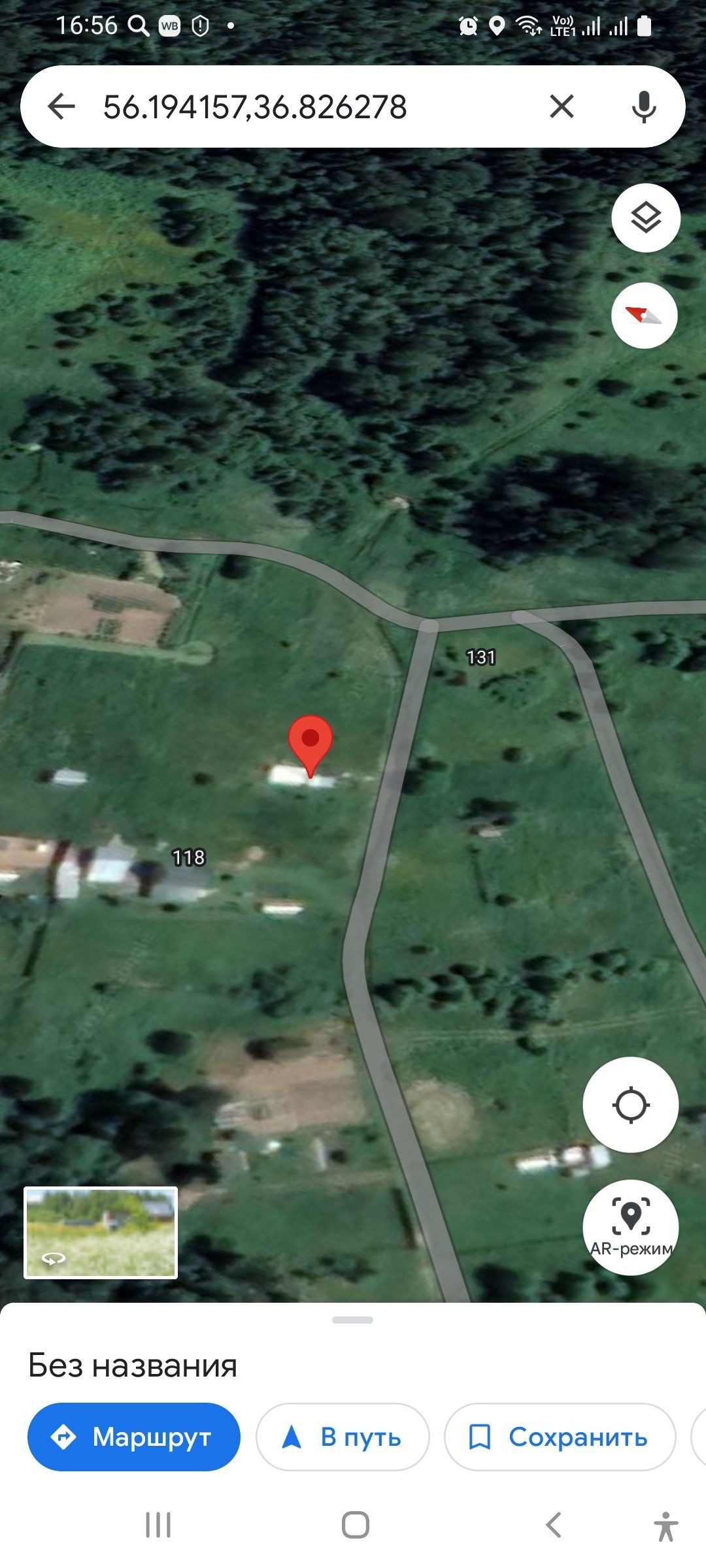706x1568 pixels.
Task: Reset map orientation with the compass
Action: coord(644,316)
